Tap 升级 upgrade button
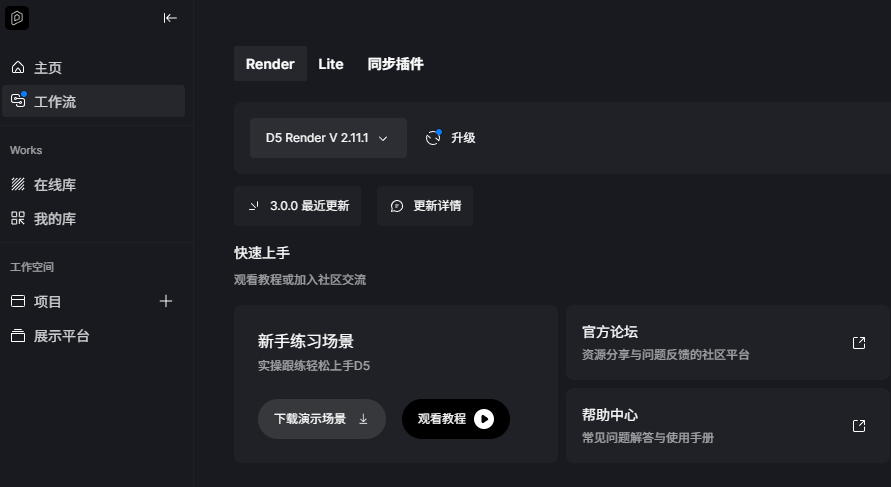Viewport: 891px width, 487px height. coord(451,138)
